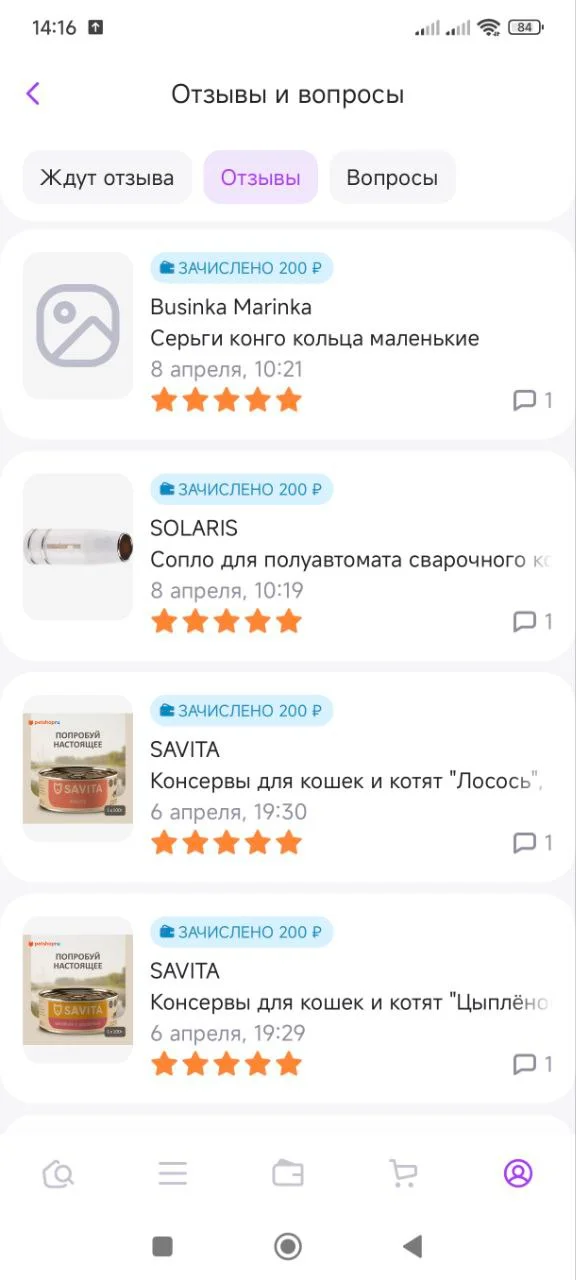This screenshot has width=576, height=1280.
Task: Tap the system back button
Action: coord(412,1246)
